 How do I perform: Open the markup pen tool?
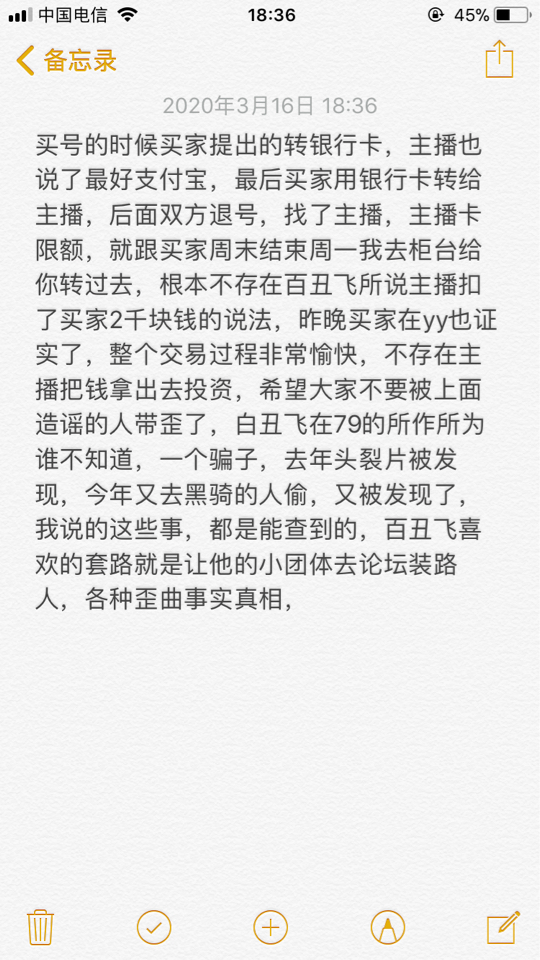point(388,927)
